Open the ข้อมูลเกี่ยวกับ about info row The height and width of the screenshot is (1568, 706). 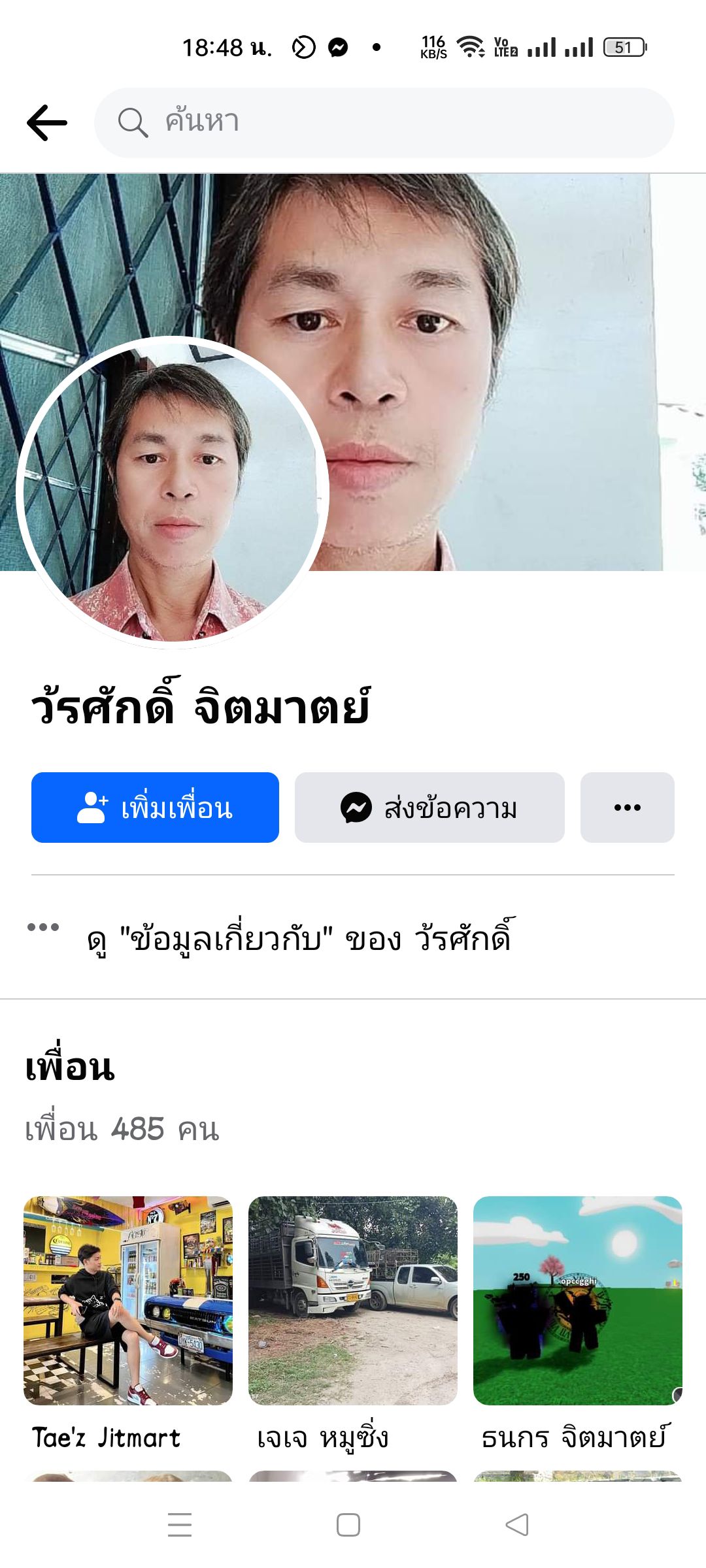pyautogui.click(x=298, y=939)
